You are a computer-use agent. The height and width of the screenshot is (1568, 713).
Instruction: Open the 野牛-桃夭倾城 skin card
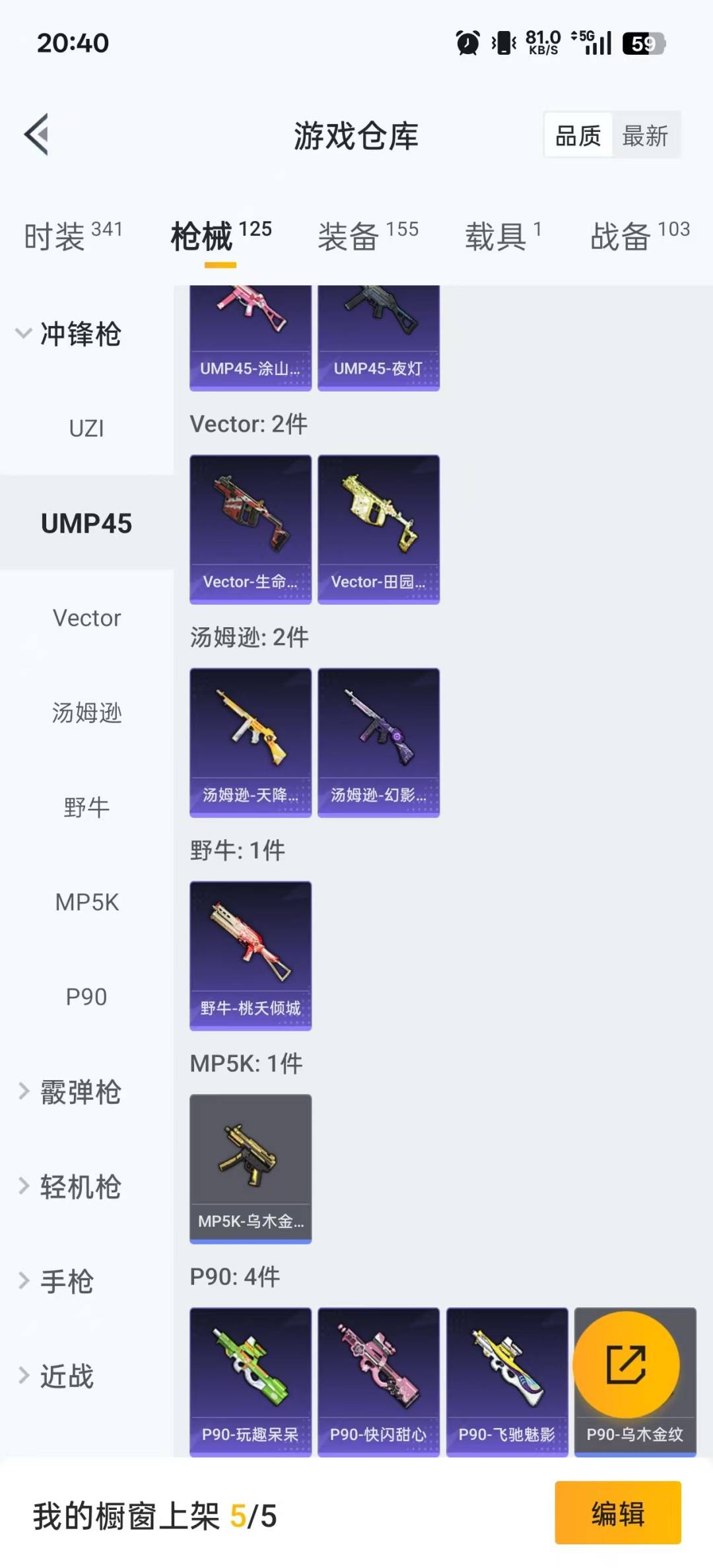click(x=250, y=955)
